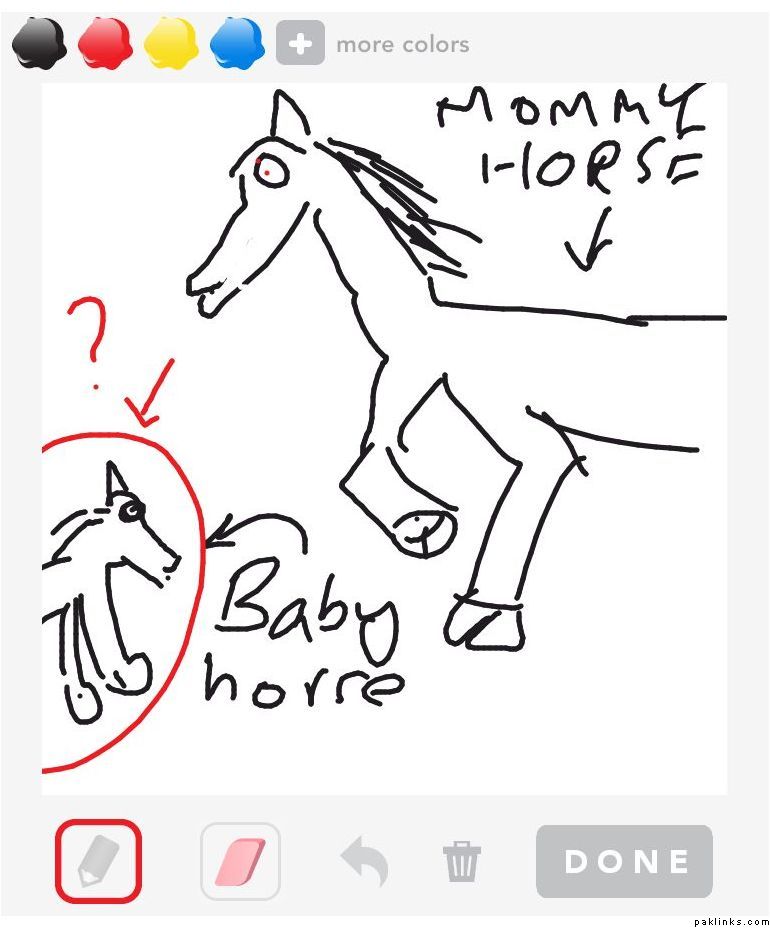Screen dimensions: 770x928
Task: Select the red paint color
Action: point(105,44)
